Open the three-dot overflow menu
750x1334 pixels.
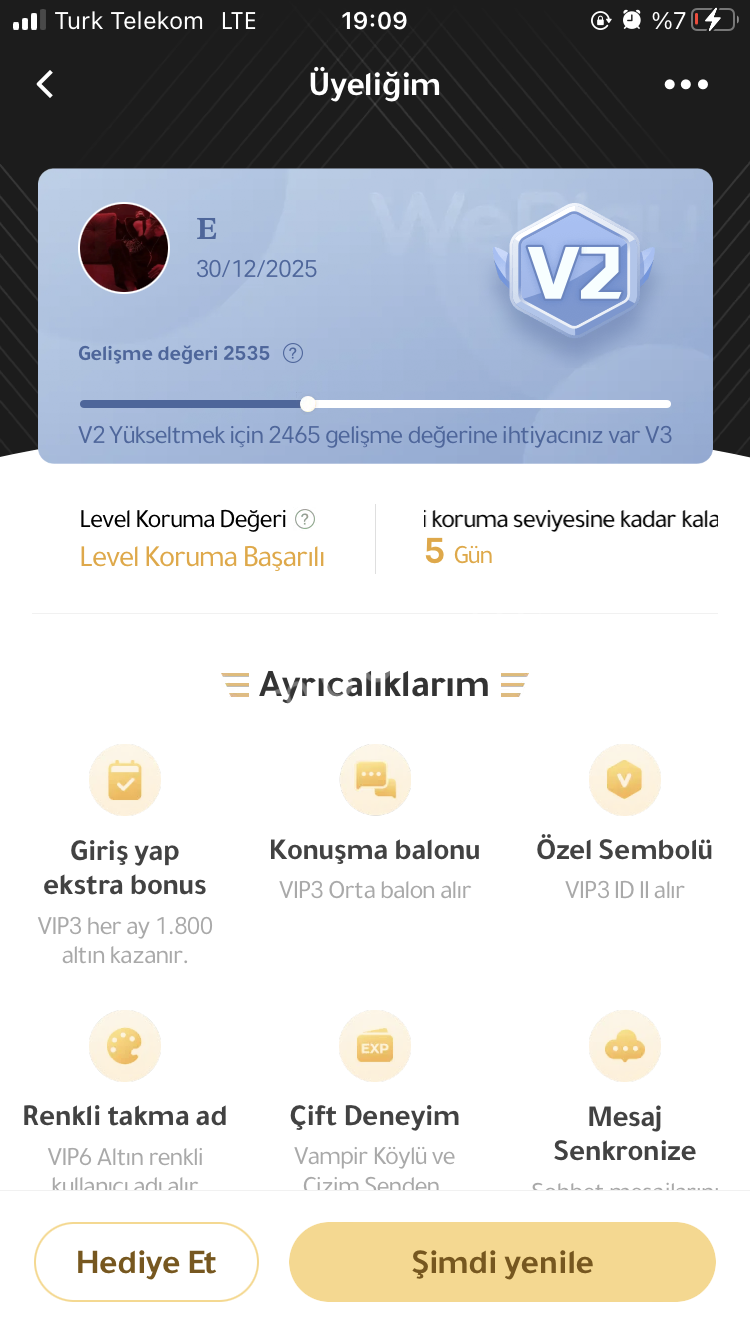pos(686,85)
